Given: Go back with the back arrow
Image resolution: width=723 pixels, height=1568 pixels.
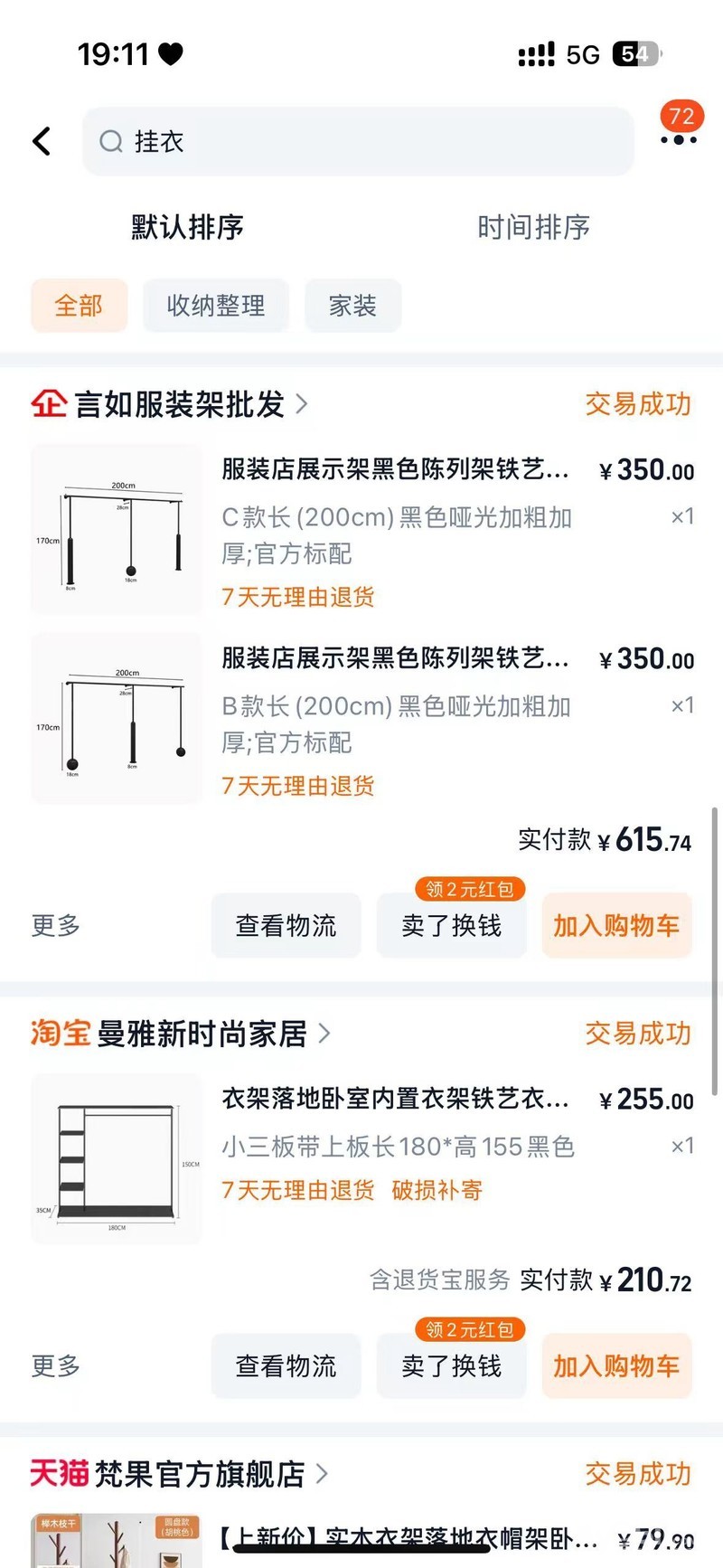Looking at the screenshot, I should [x=42, y=141].
